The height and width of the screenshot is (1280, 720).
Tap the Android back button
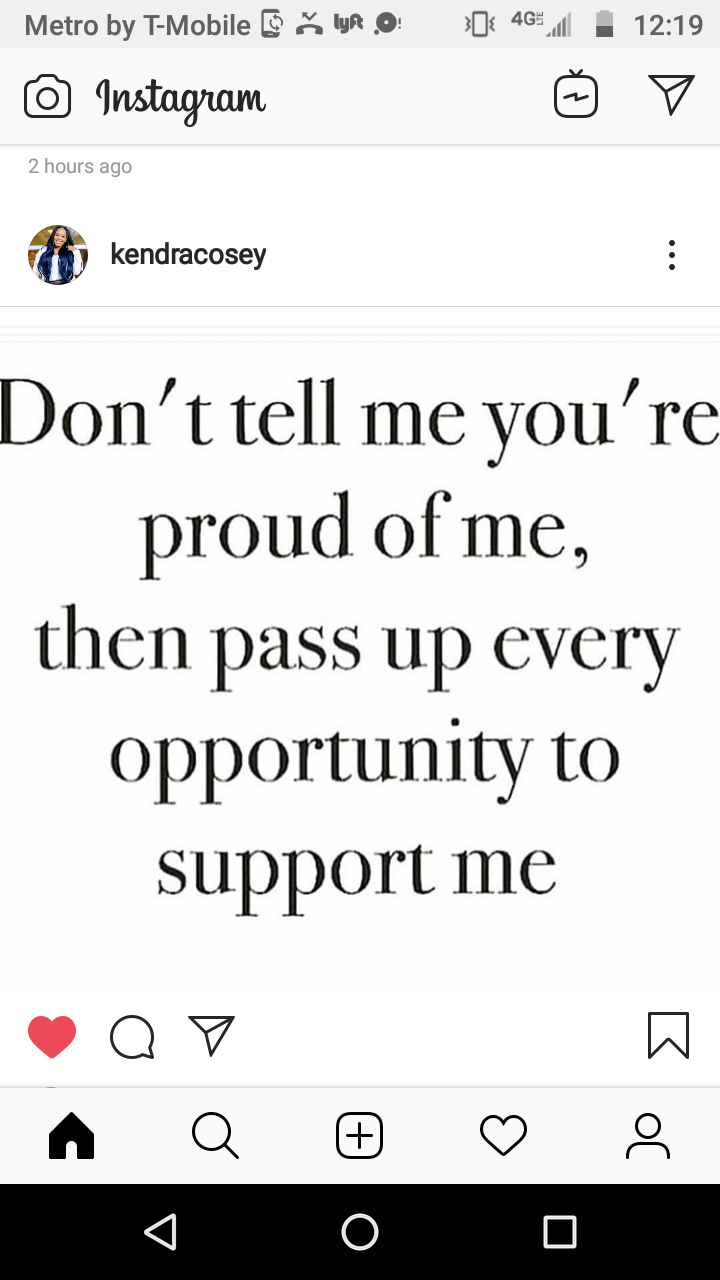coord(160,1232)
